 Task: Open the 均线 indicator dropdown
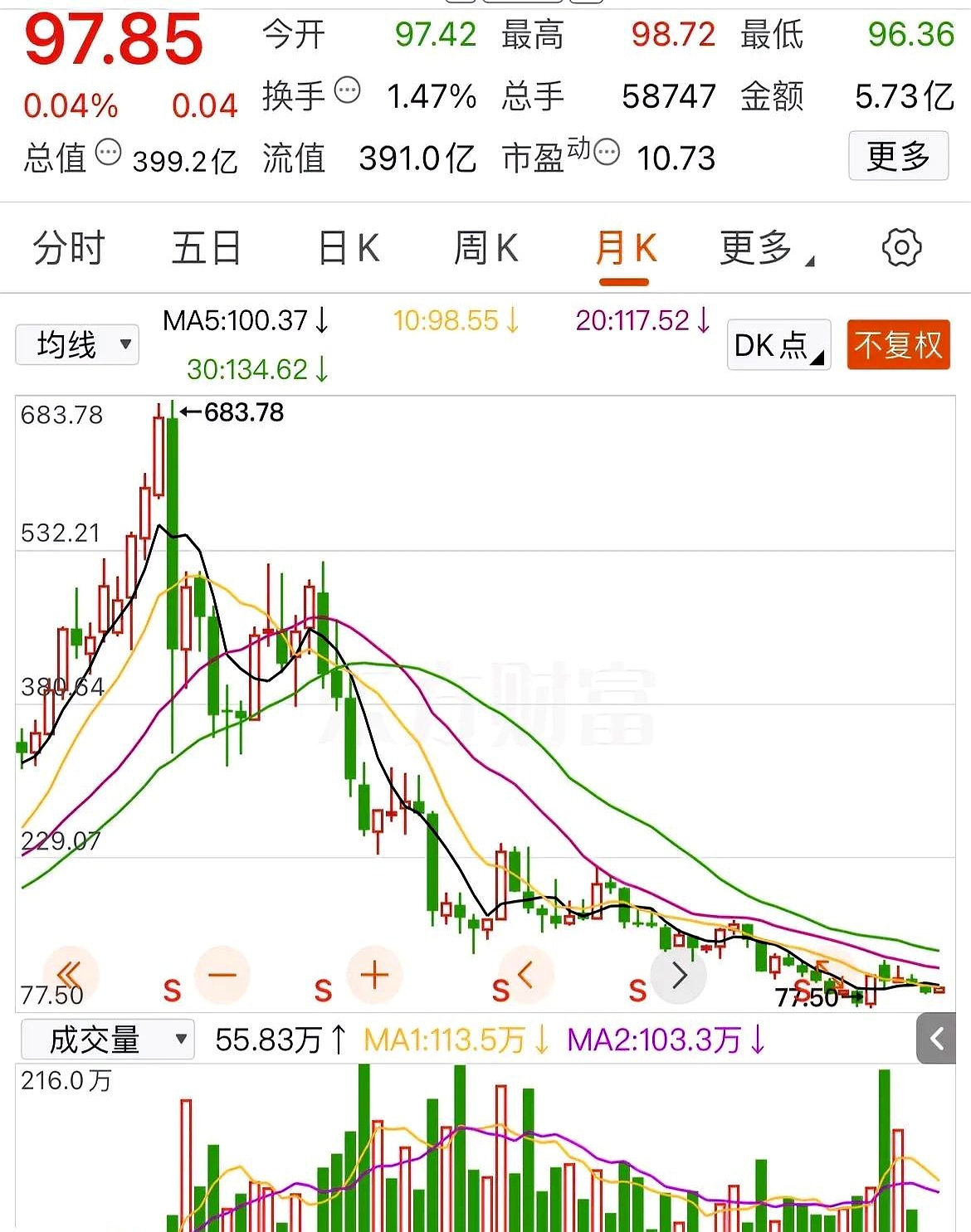pyautogui.click(x=77, y=344)
